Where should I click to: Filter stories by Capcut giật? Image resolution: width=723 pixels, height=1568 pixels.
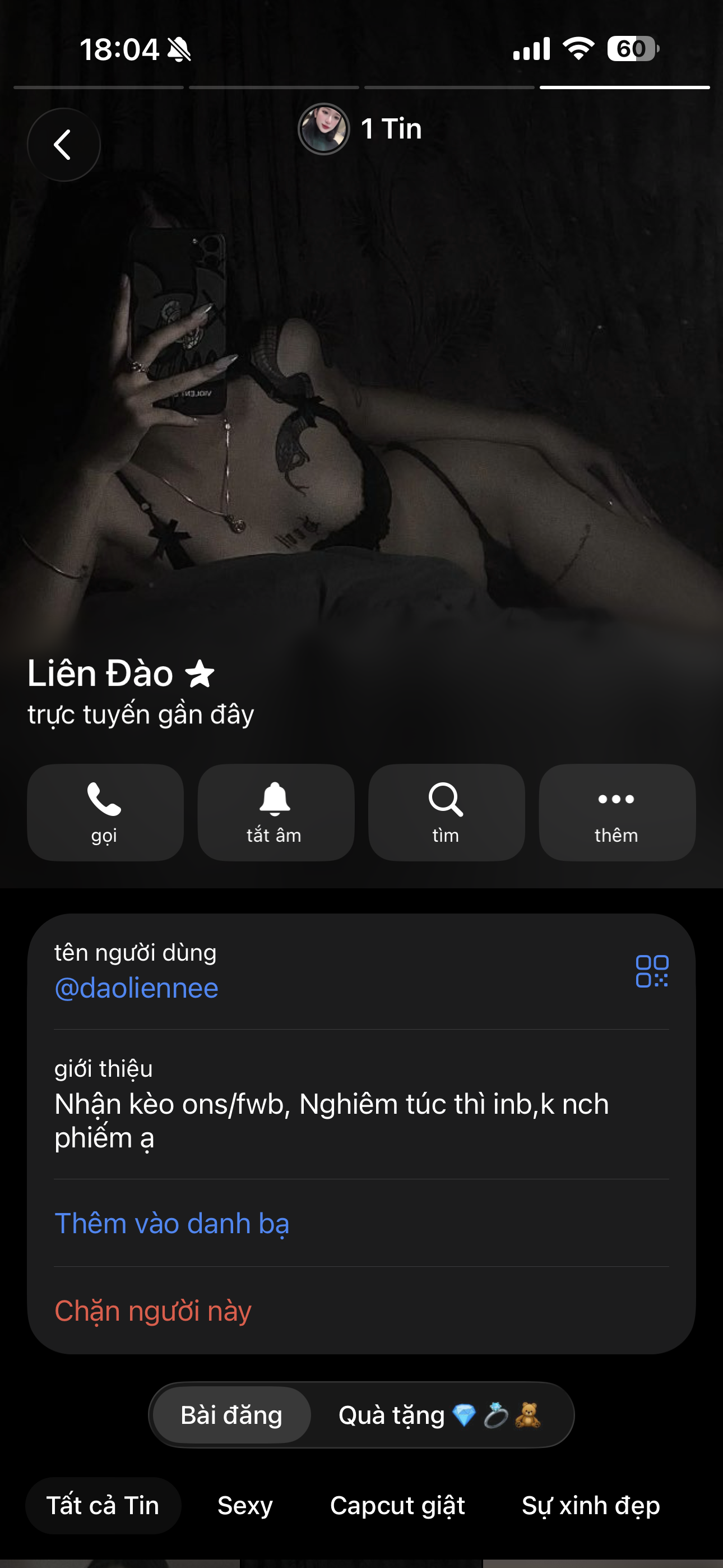tap(397, 1505)
